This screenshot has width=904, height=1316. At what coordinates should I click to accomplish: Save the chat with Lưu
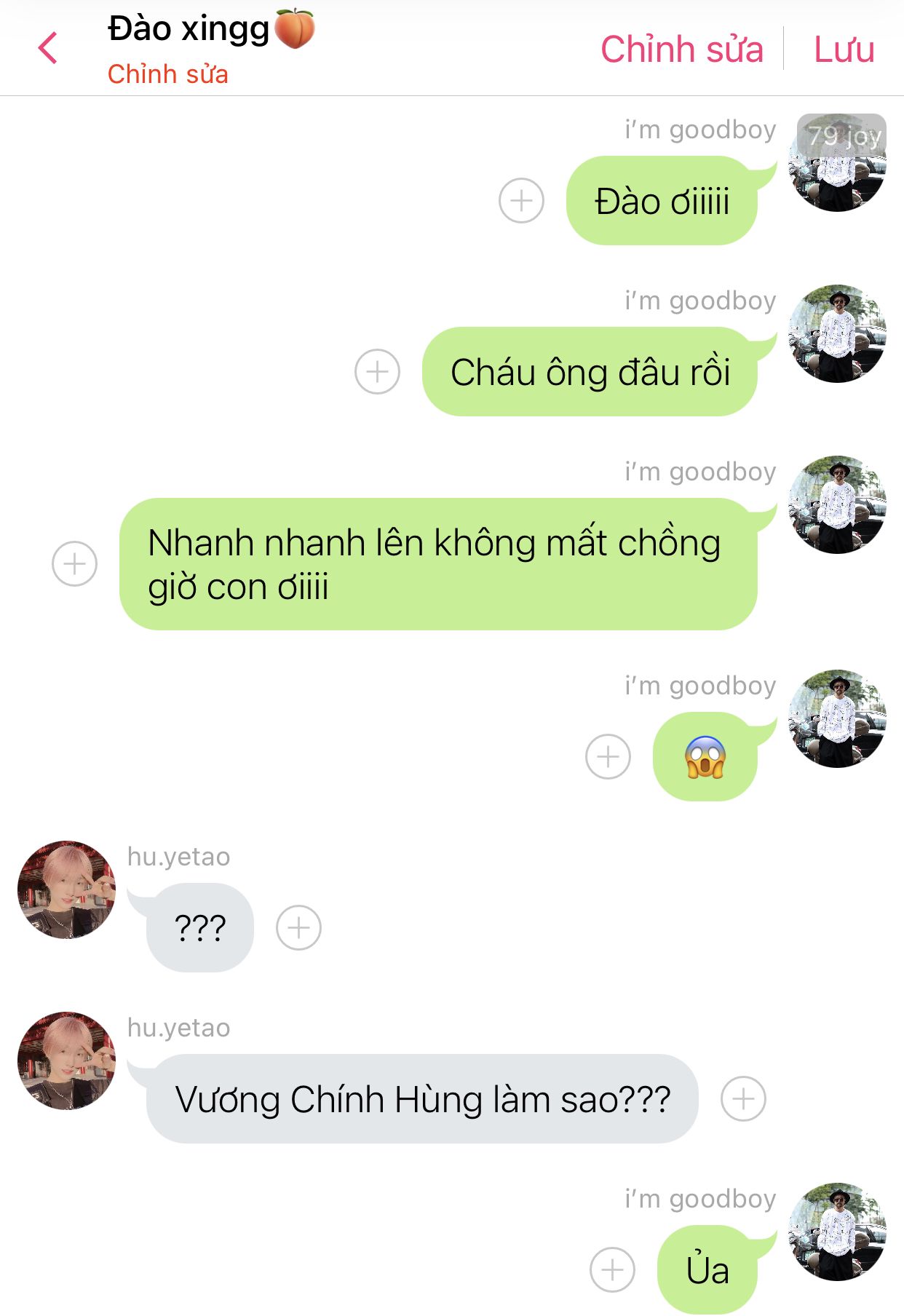(x=844, y=49)
